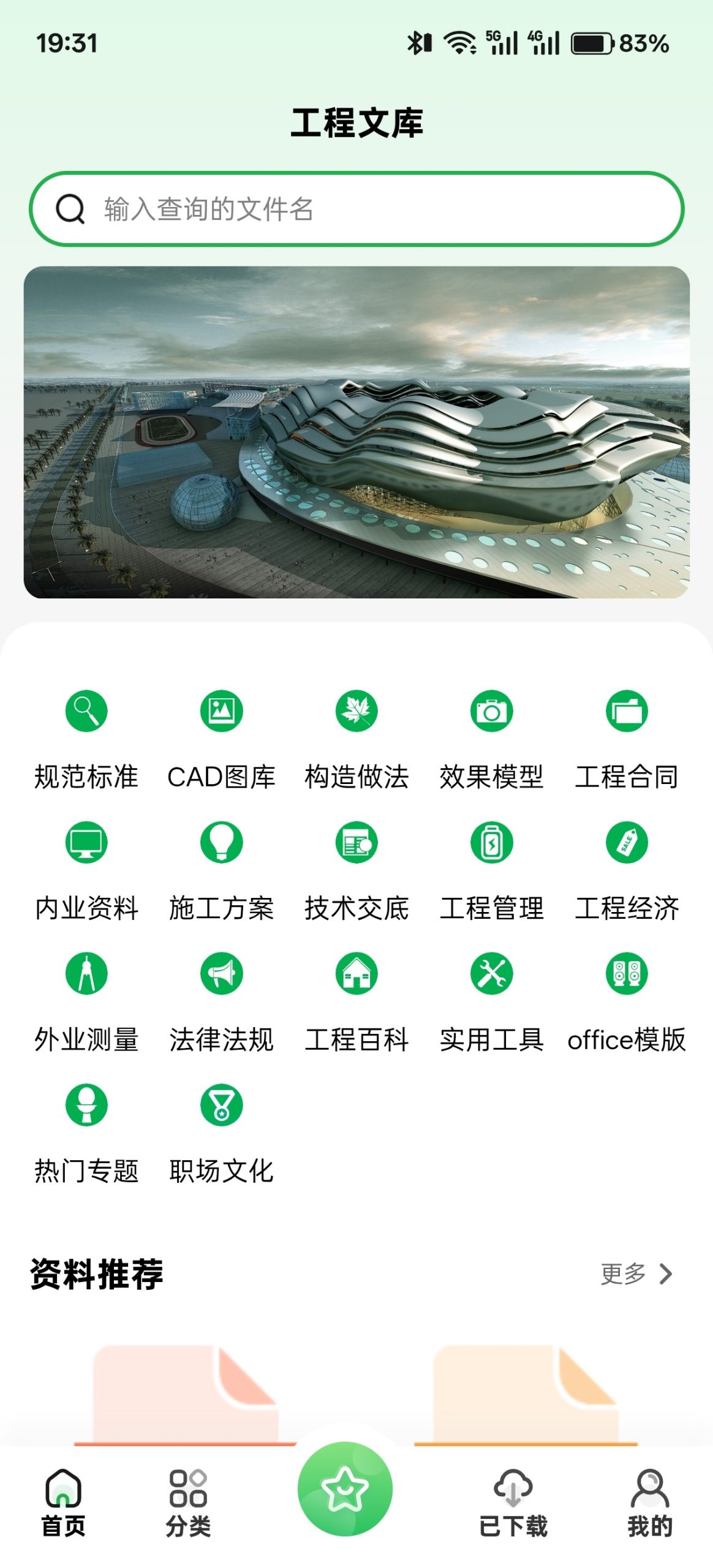Open the 实用工具 crossed tools icon
The image size is (713, 1568).
click(491, 974)
